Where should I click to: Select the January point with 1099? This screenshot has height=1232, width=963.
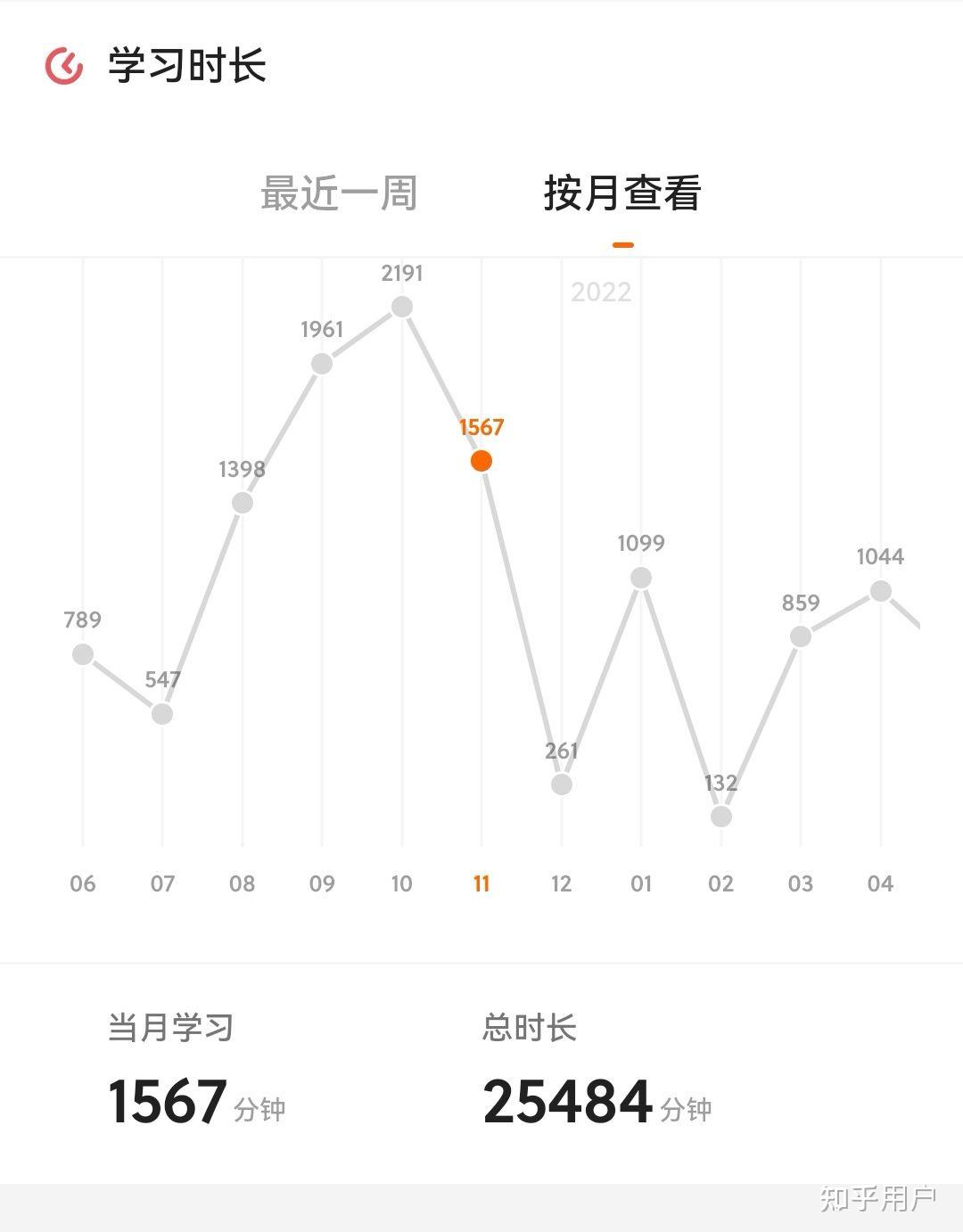641,578
